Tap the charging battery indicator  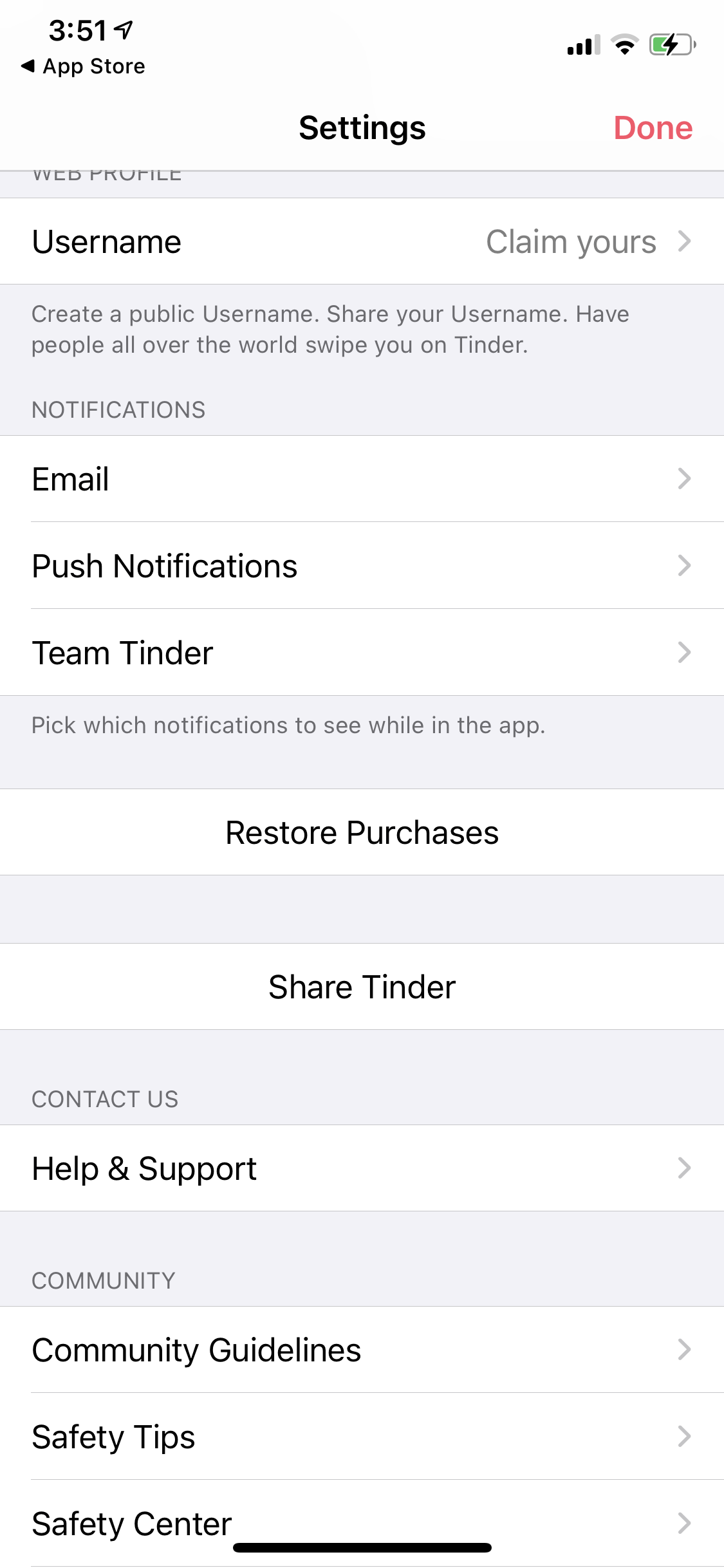(x=671, y=44)
